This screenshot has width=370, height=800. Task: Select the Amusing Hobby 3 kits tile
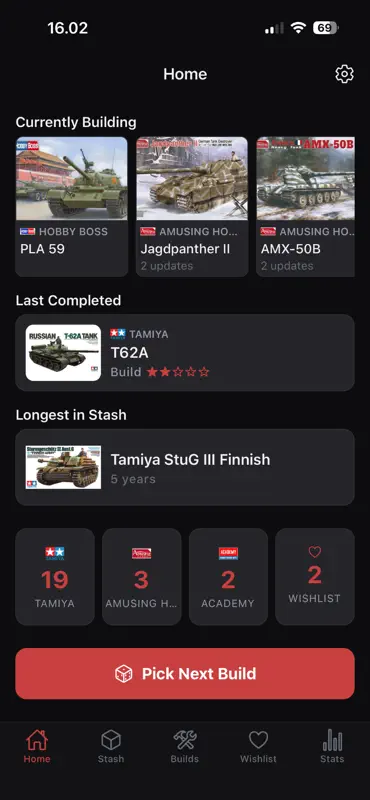coord(141,577)
